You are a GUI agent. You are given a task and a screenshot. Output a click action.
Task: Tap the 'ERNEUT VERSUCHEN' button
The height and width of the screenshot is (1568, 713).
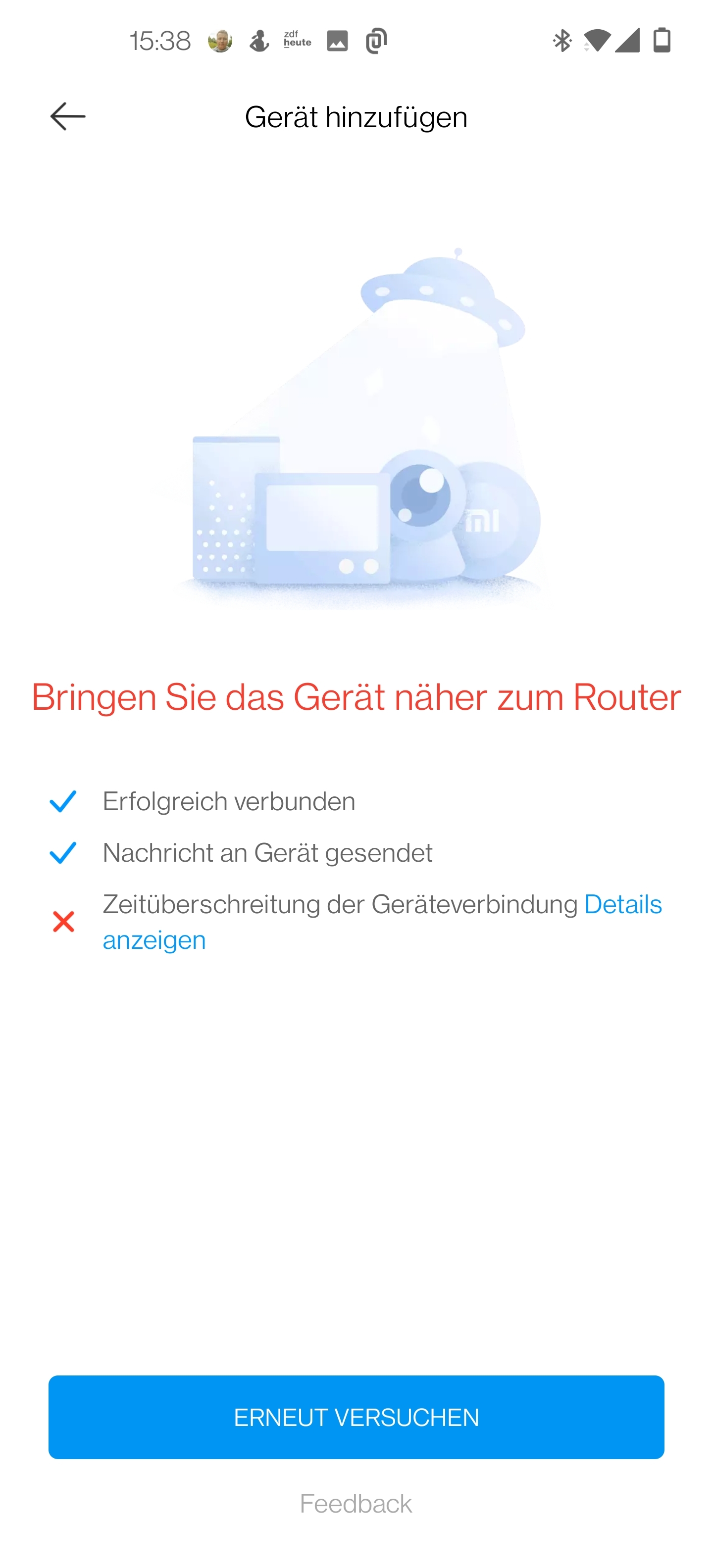[356, 1417]
